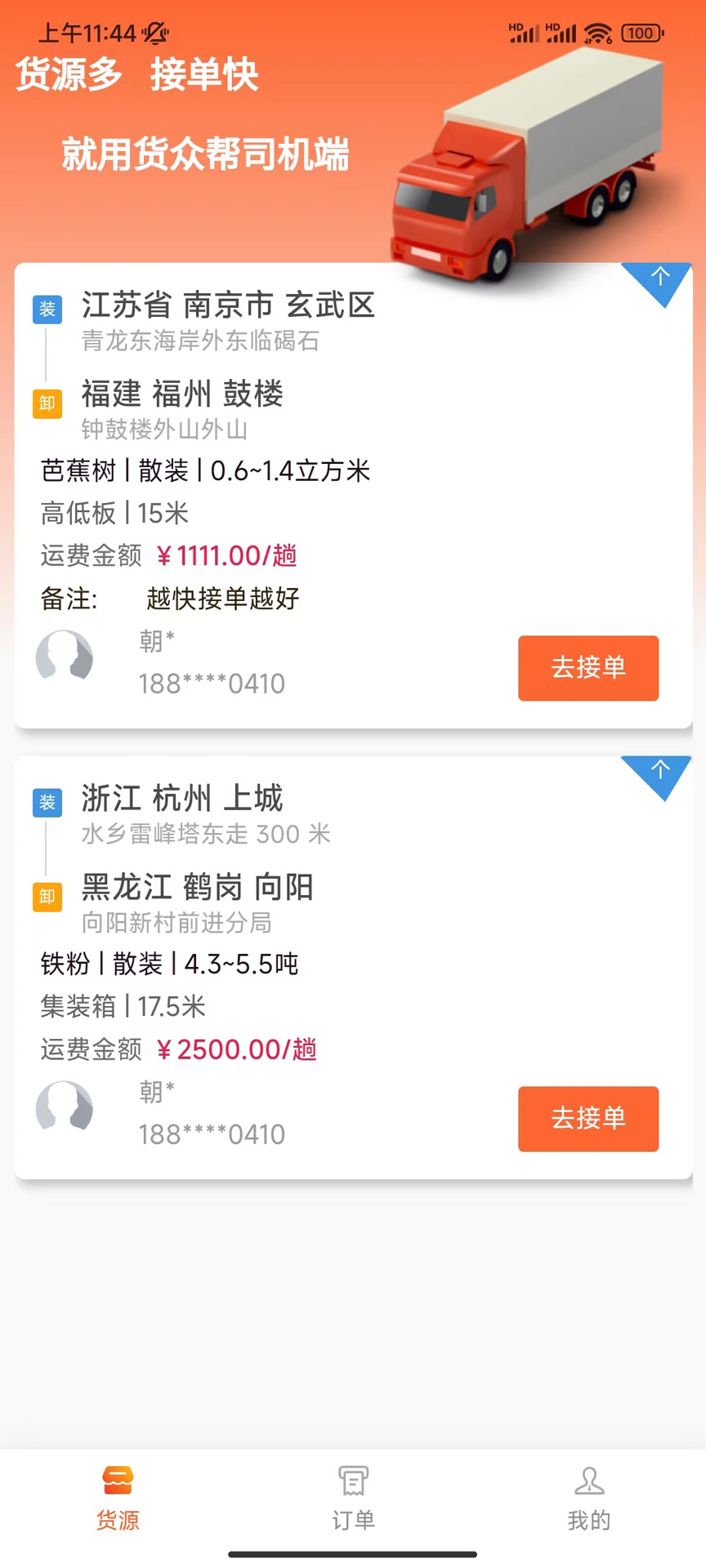Viewport: 706px width, 1568px height.
Task: Click the 卸 unloading badge beside 福建 福州 鼓楼
Action: pyautogui.click(x=47, y=403)
